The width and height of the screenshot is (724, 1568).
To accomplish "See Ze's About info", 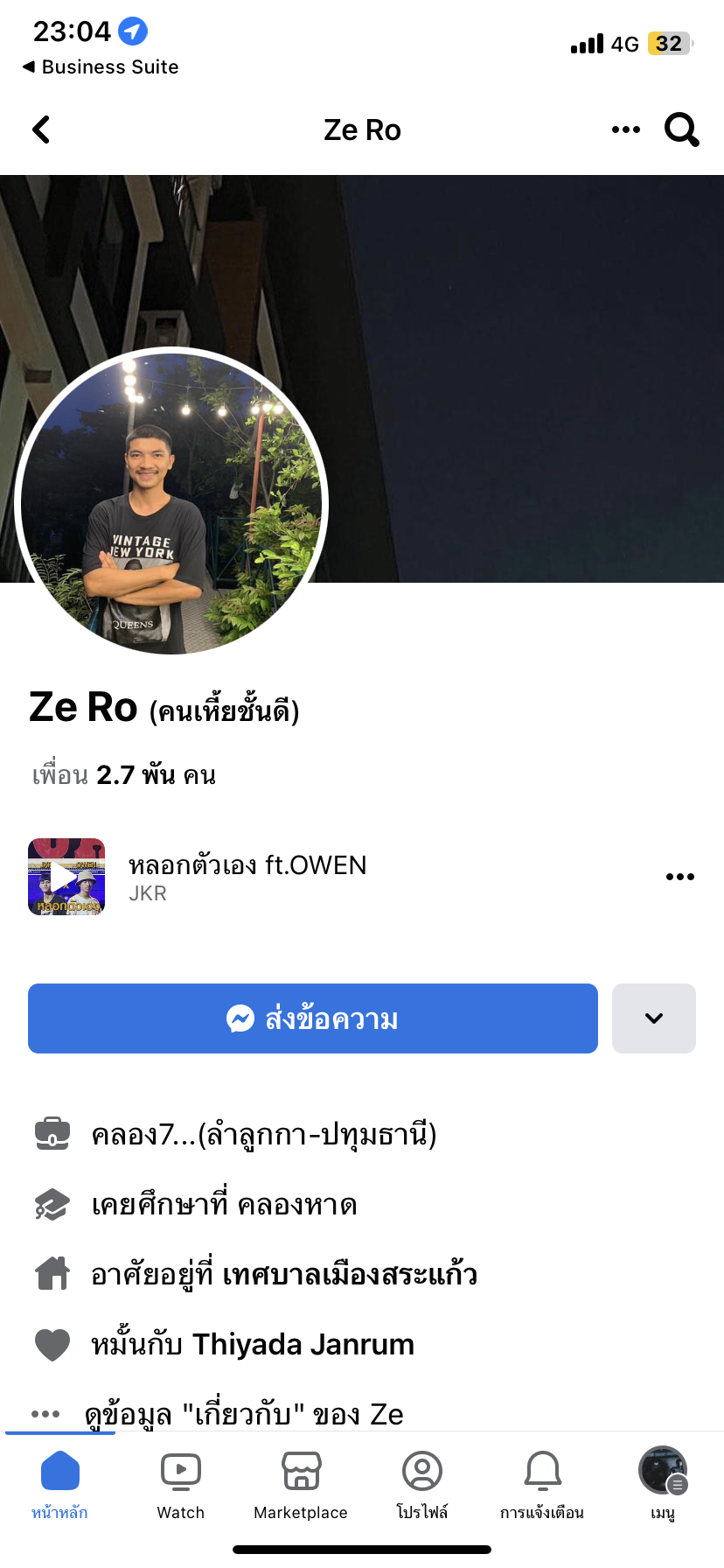I will 243,1413.
